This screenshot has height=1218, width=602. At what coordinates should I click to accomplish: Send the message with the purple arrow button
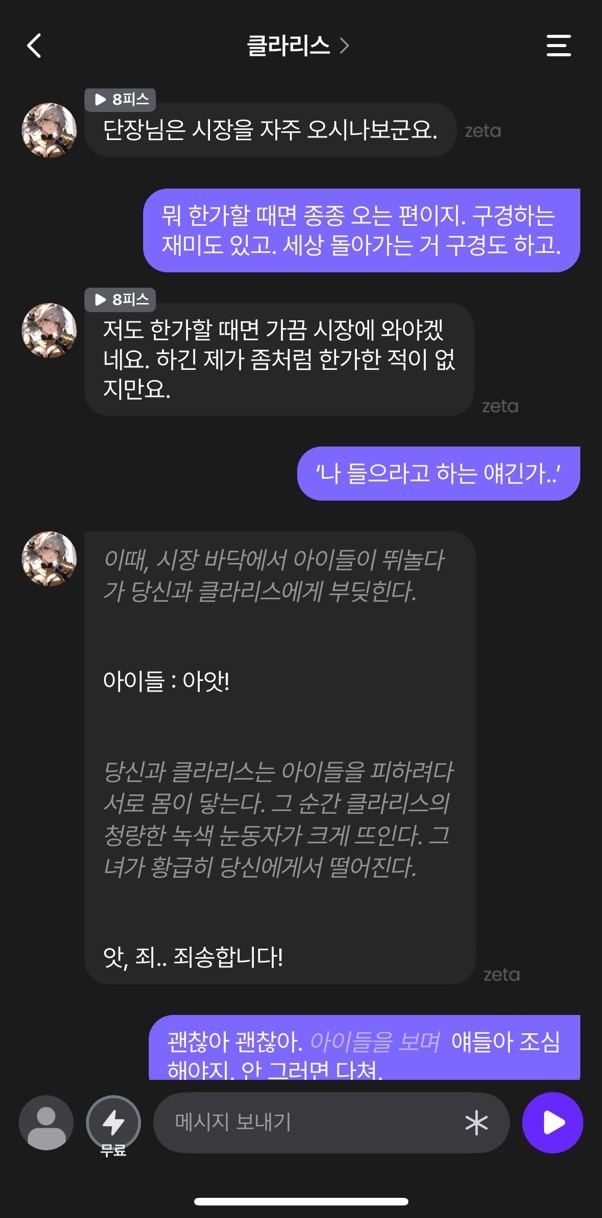point(553,1123)
